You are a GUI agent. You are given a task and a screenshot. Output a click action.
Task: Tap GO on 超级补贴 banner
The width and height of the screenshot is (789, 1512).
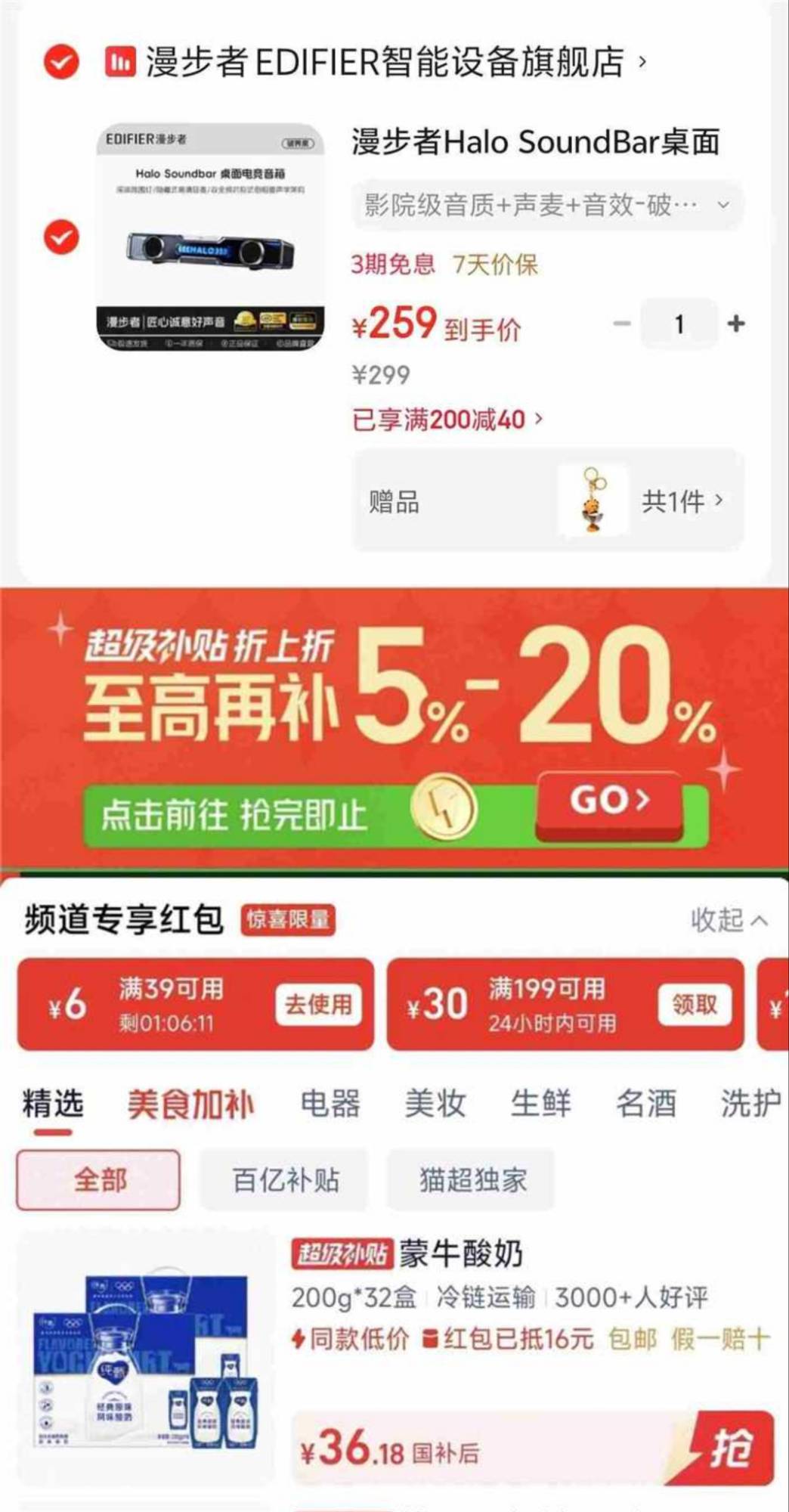609,801
